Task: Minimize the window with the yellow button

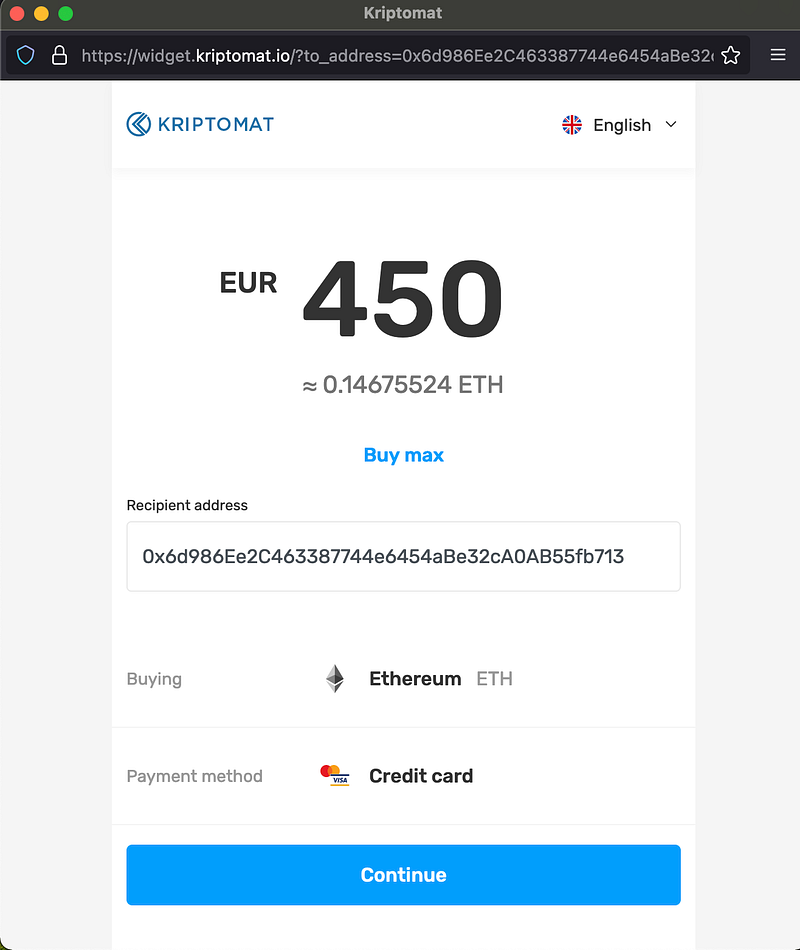Action: coord(41,14)
